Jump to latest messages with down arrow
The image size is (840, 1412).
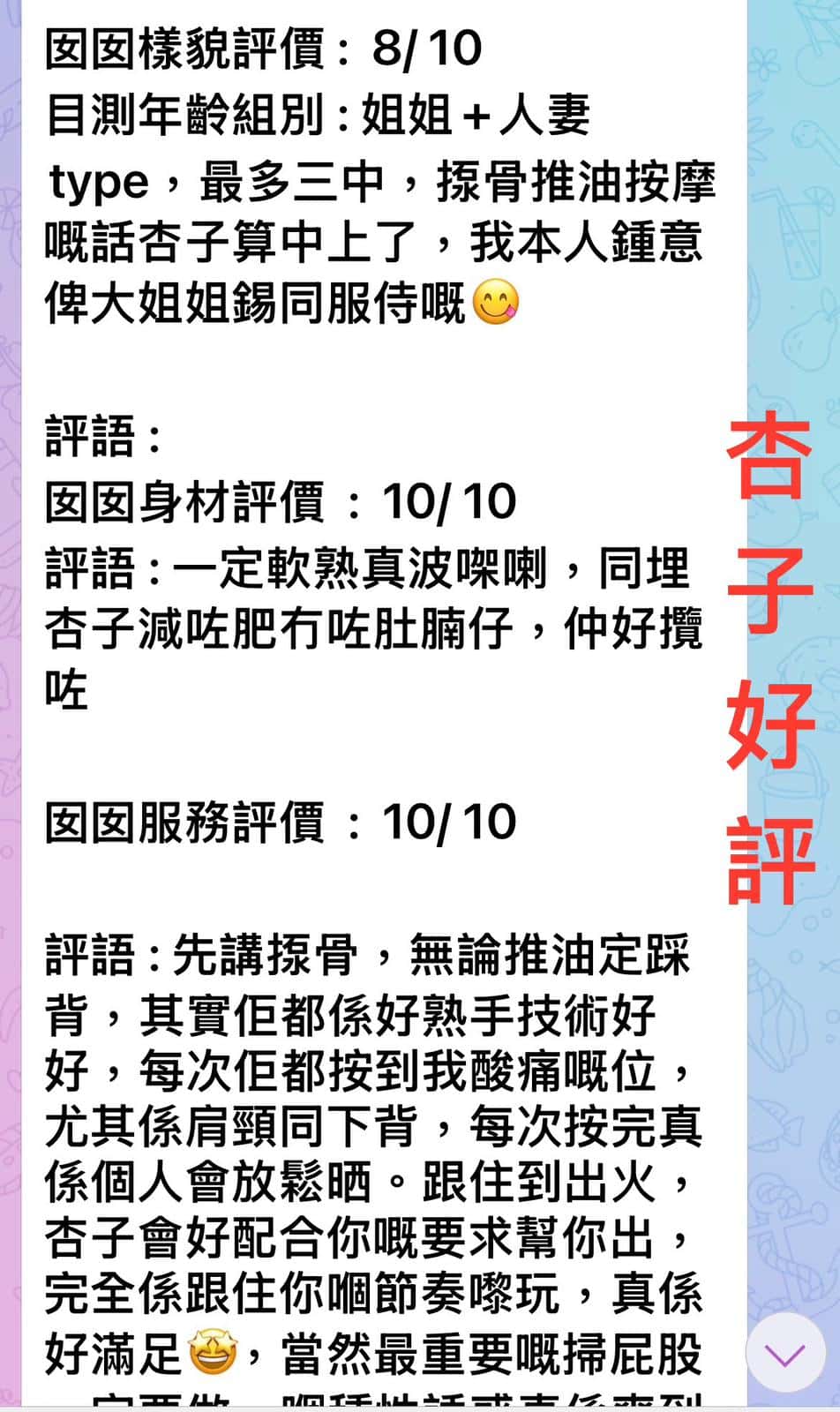785,1353
